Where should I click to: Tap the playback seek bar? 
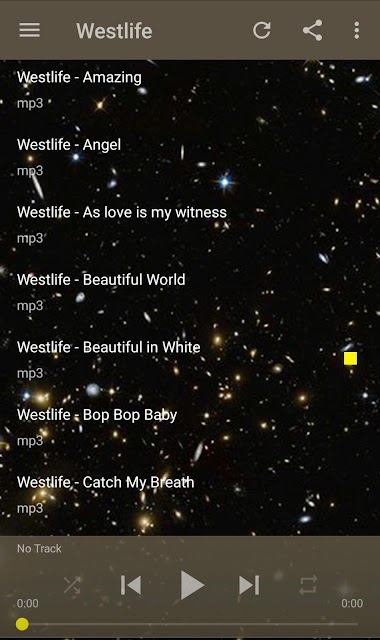click(x=190, y=624)
